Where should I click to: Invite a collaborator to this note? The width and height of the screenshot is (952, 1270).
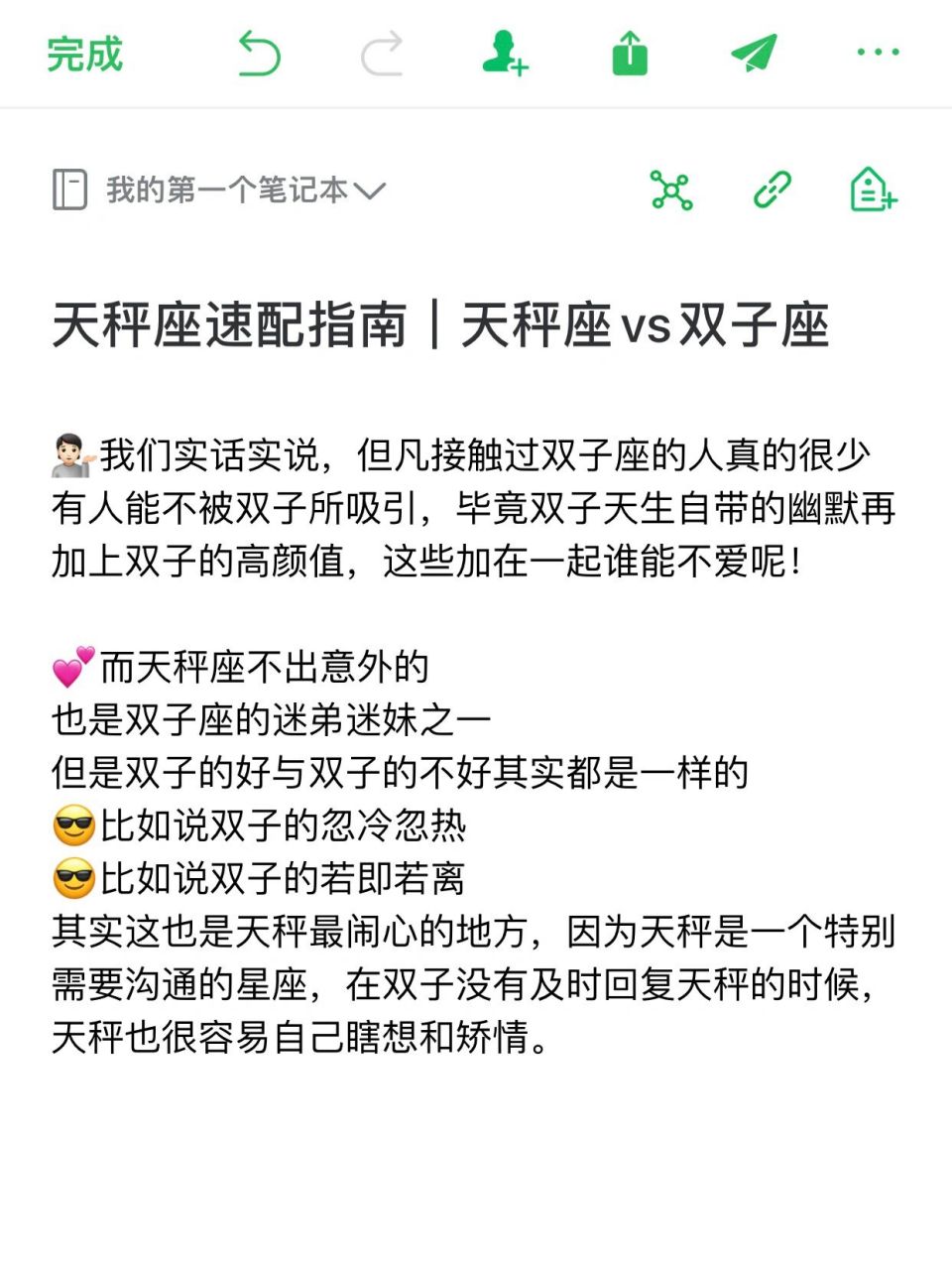pos(508,55)
